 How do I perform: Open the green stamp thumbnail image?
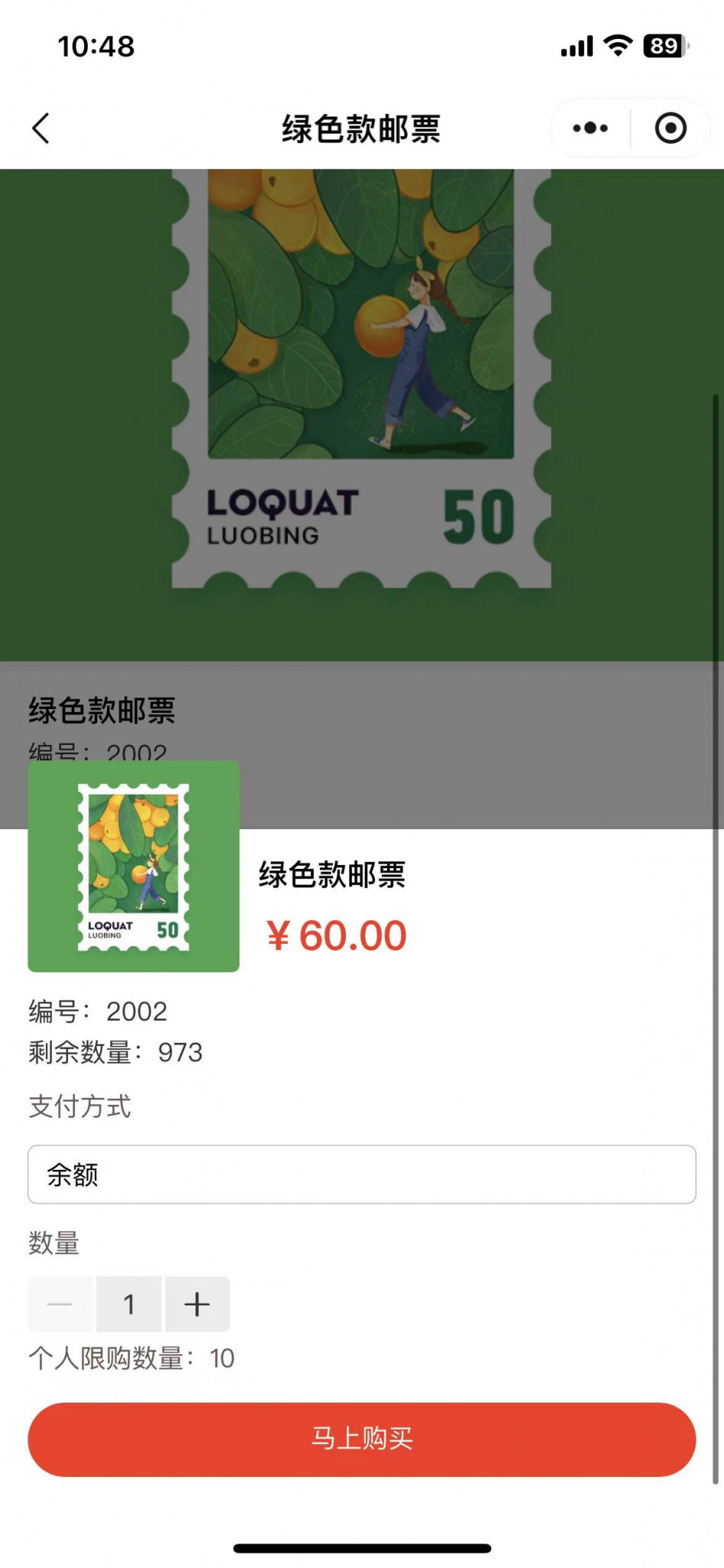click(x=134, y=866)
